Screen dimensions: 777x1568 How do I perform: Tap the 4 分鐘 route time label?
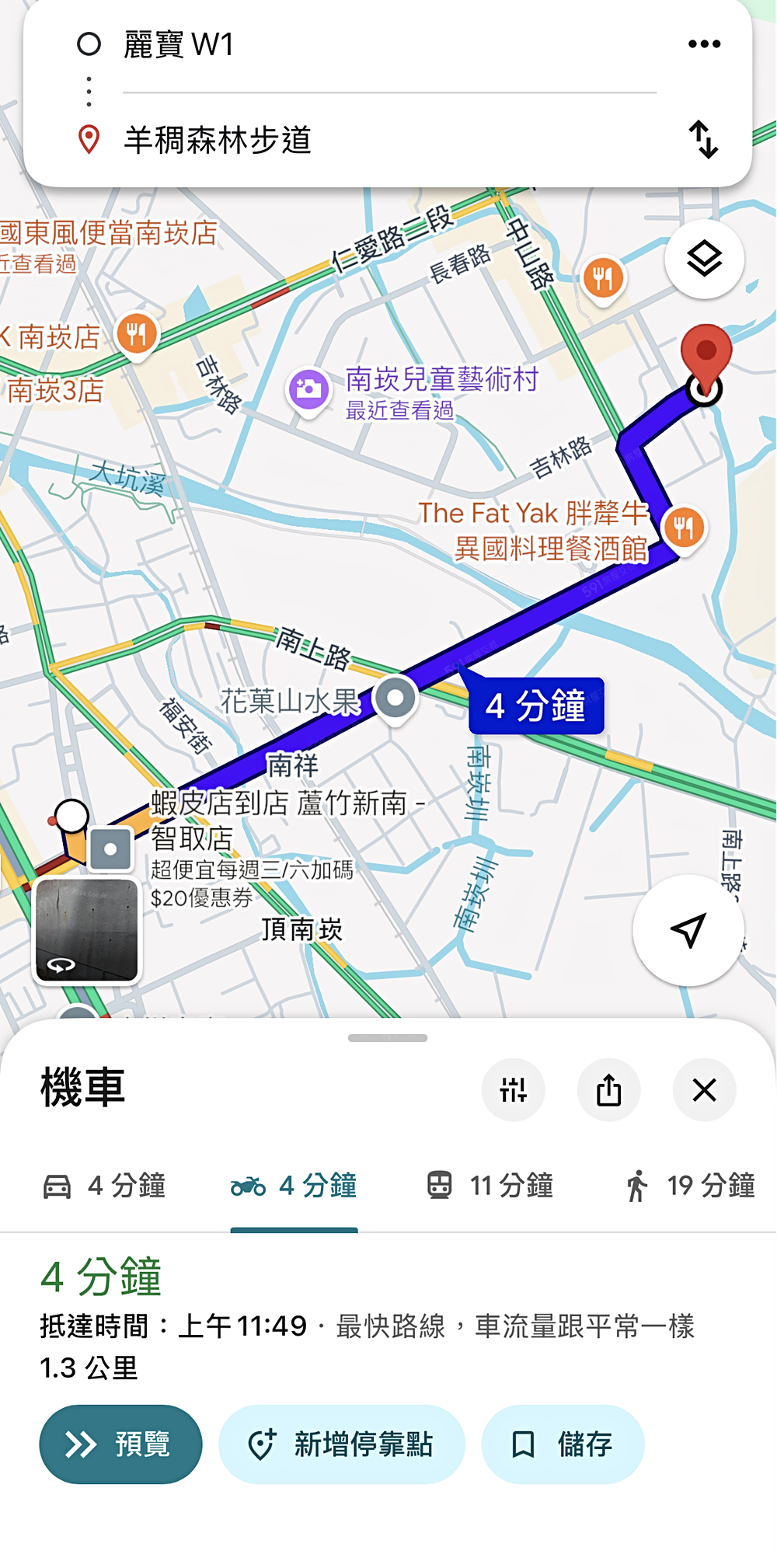click(x=536, y=706)
